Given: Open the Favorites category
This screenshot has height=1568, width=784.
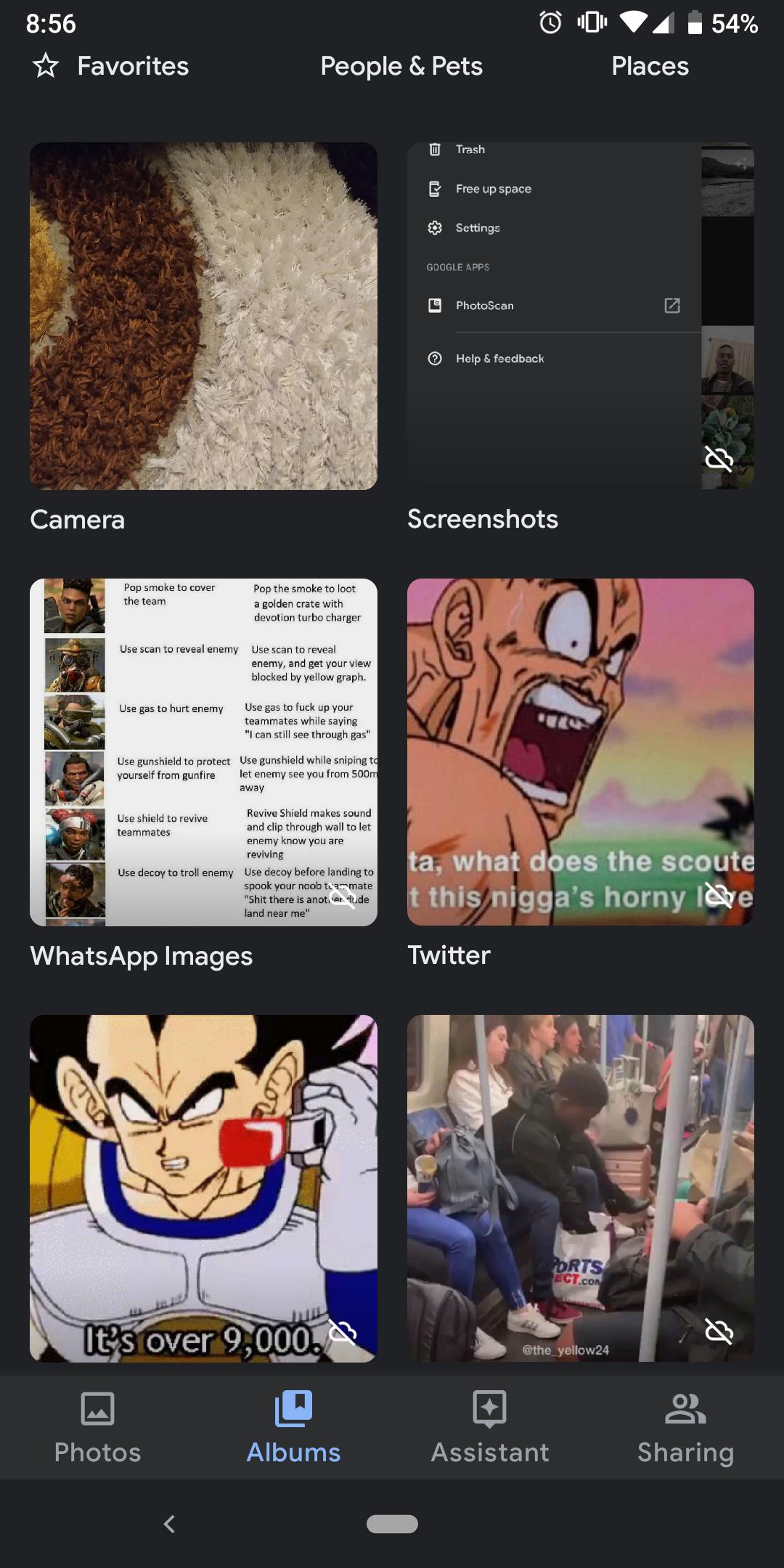Looking at the screenshot, I should click(x=110, y=66).
